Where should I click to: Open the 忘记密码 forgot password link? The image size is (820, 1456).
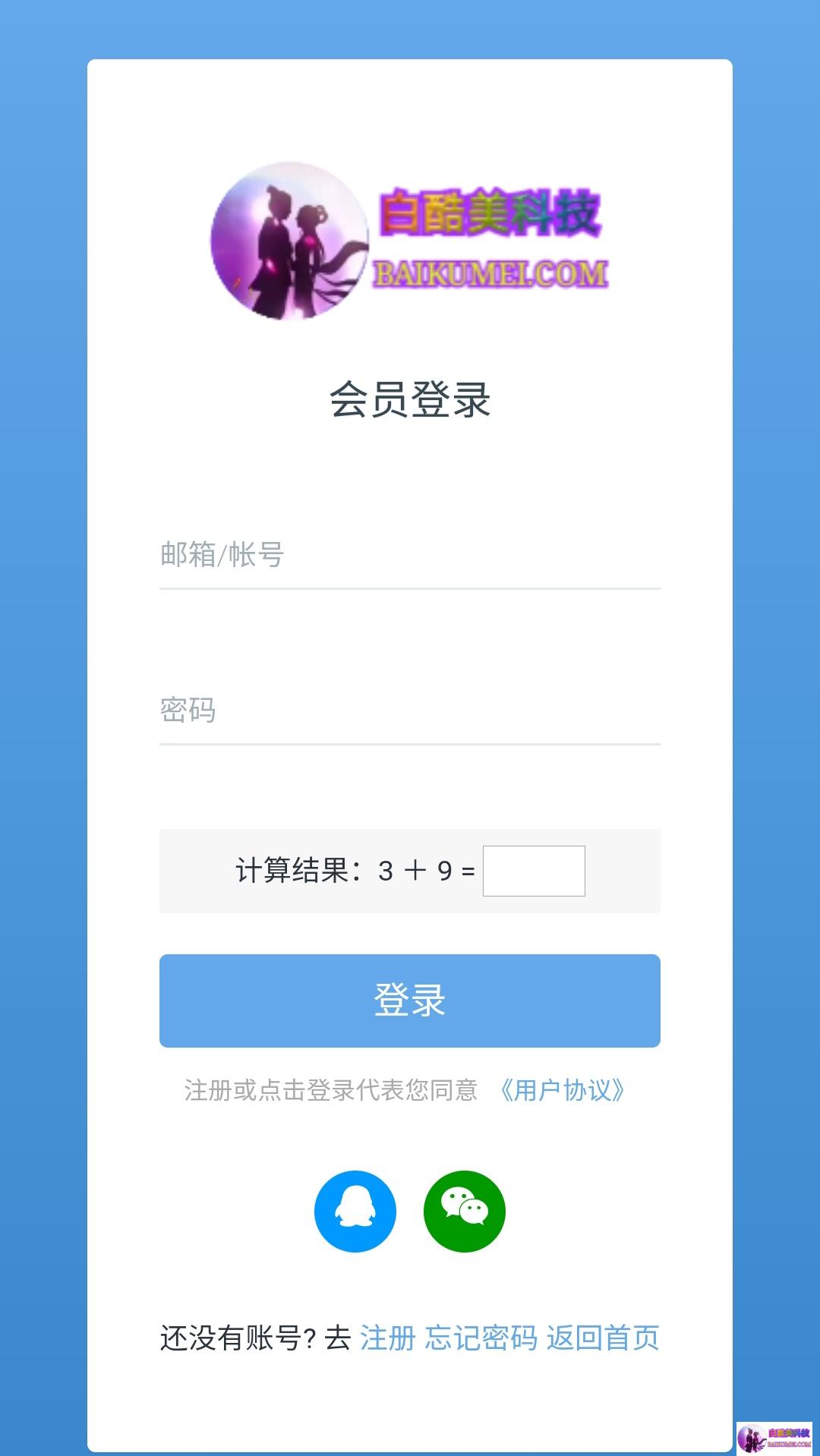tap(481, 1338)
